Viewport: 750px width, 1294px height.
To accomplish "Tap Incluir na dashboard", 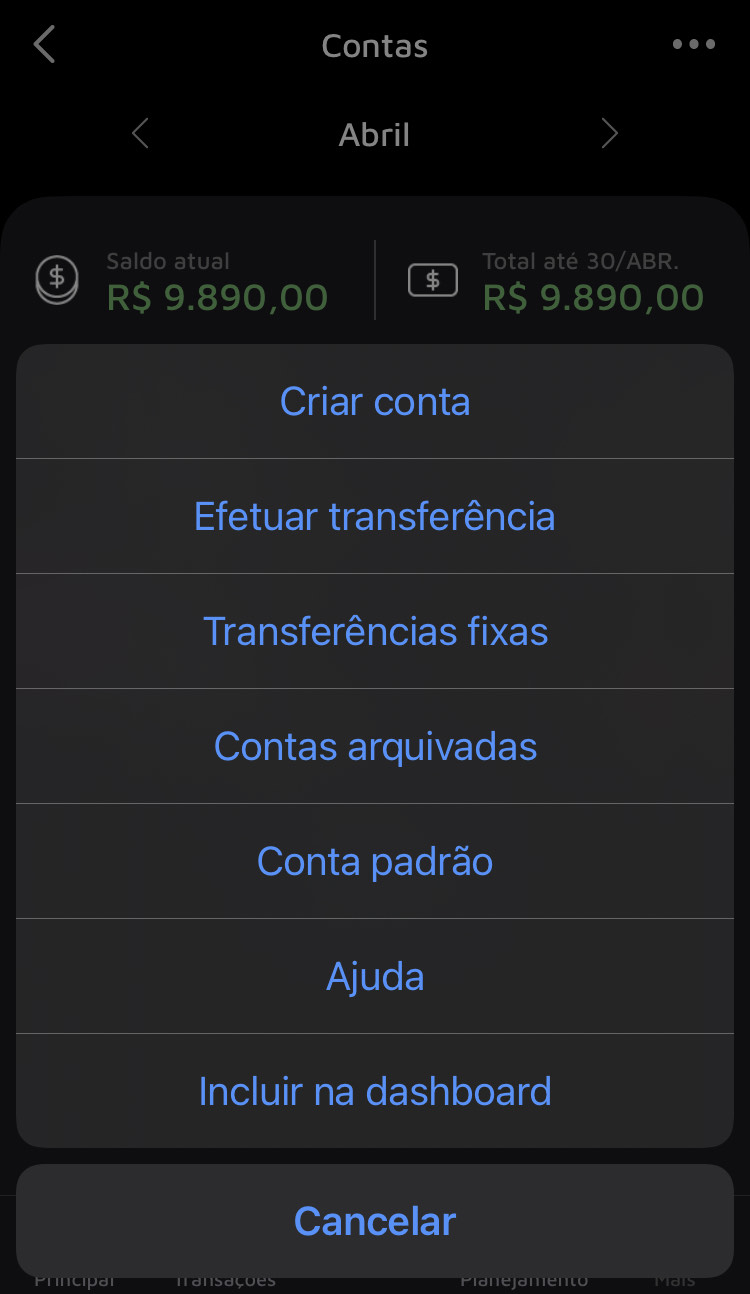I will pos(375,1091).
